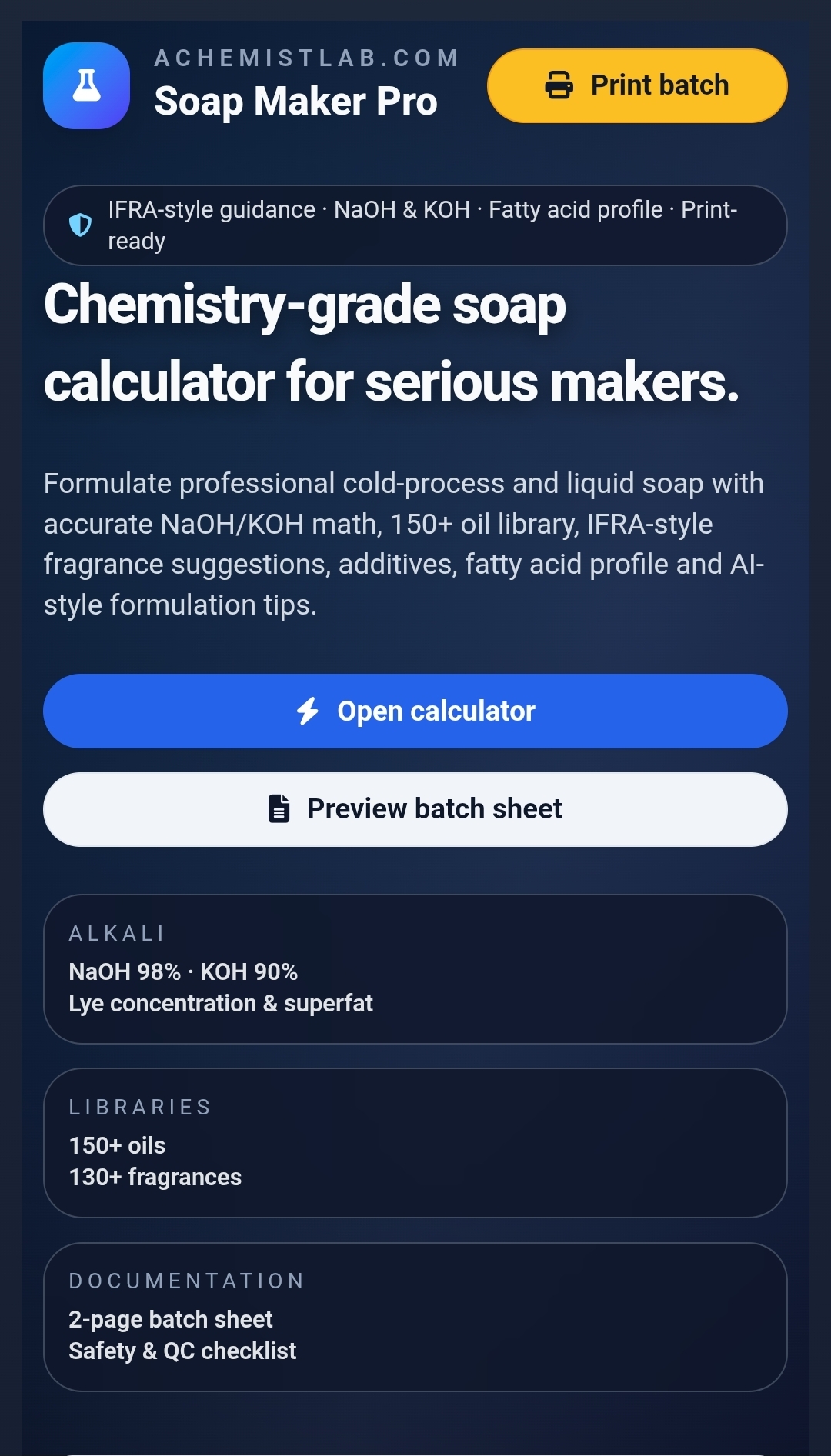831x1456 pixels.
Task: Open the soap calculator
Action: pos(415,711)
